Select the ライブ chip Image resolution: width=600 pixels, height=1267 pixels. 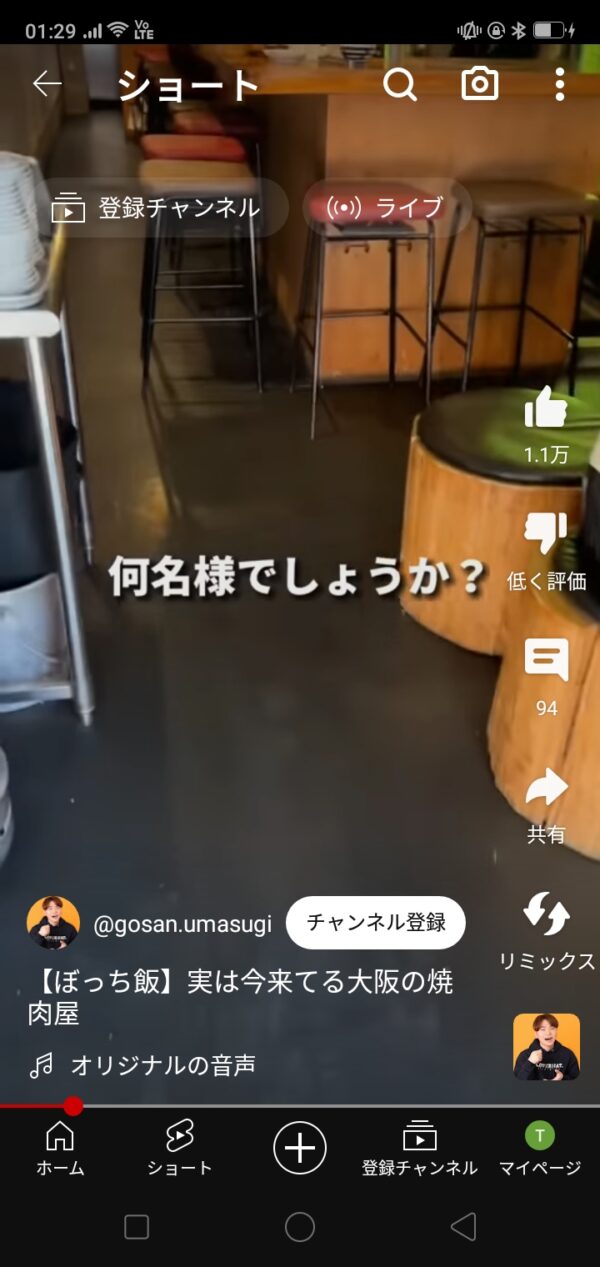pos(386,208)
